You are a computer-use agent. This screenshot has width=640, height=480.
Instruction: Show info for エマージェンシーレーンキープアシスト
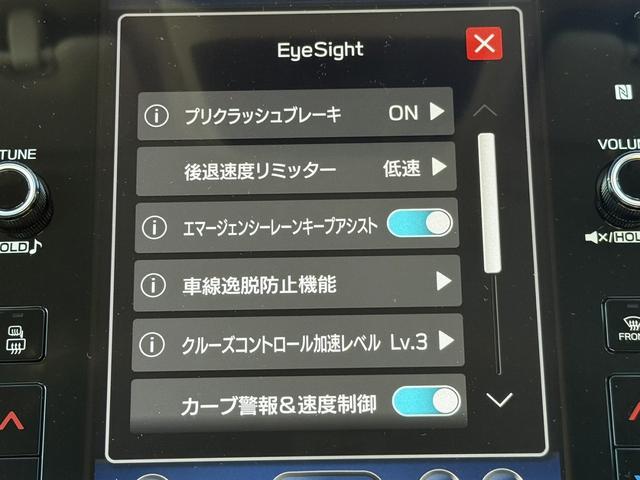tap(153, 227)
